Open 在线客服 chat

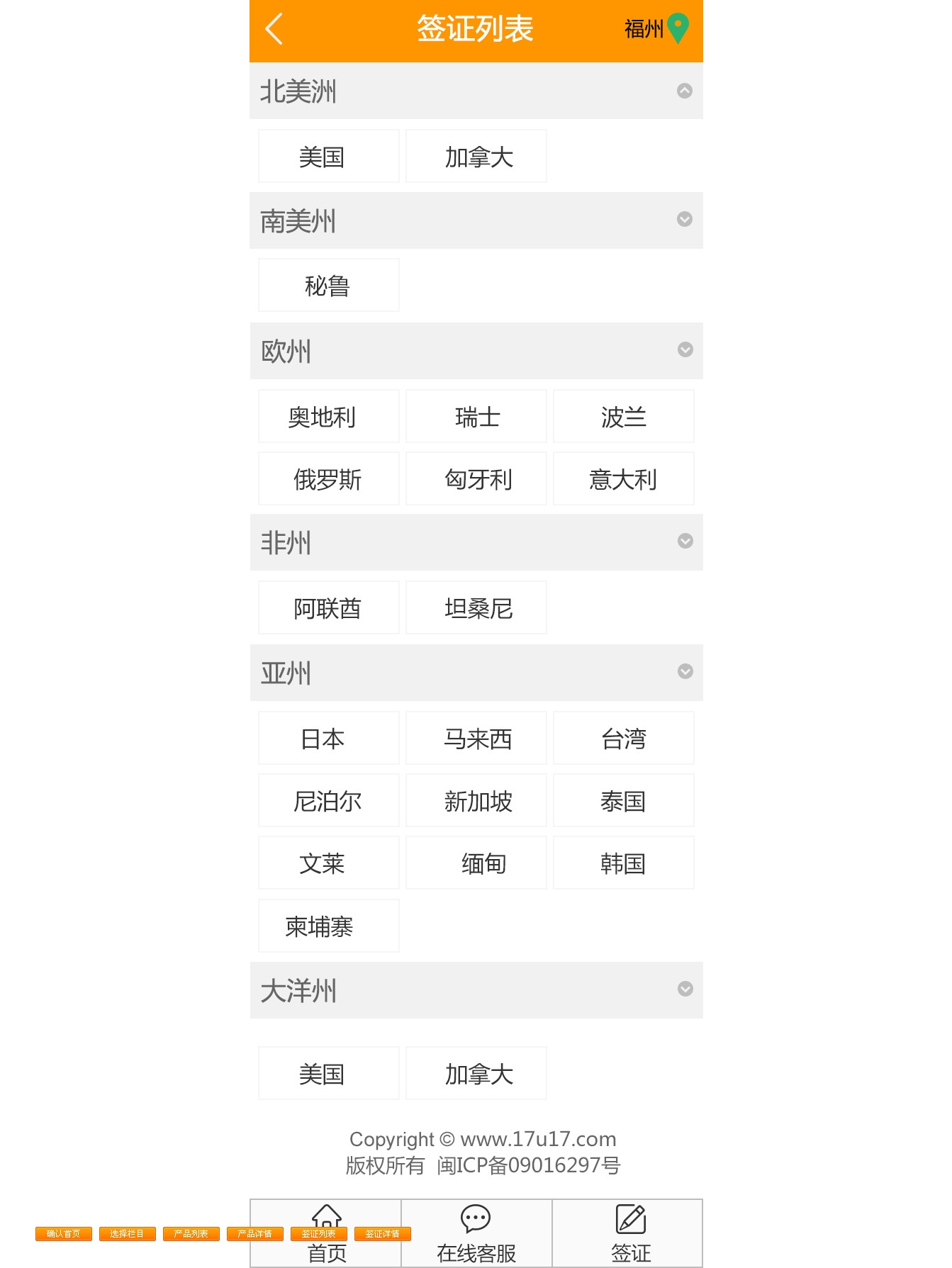pos(476,1234)
